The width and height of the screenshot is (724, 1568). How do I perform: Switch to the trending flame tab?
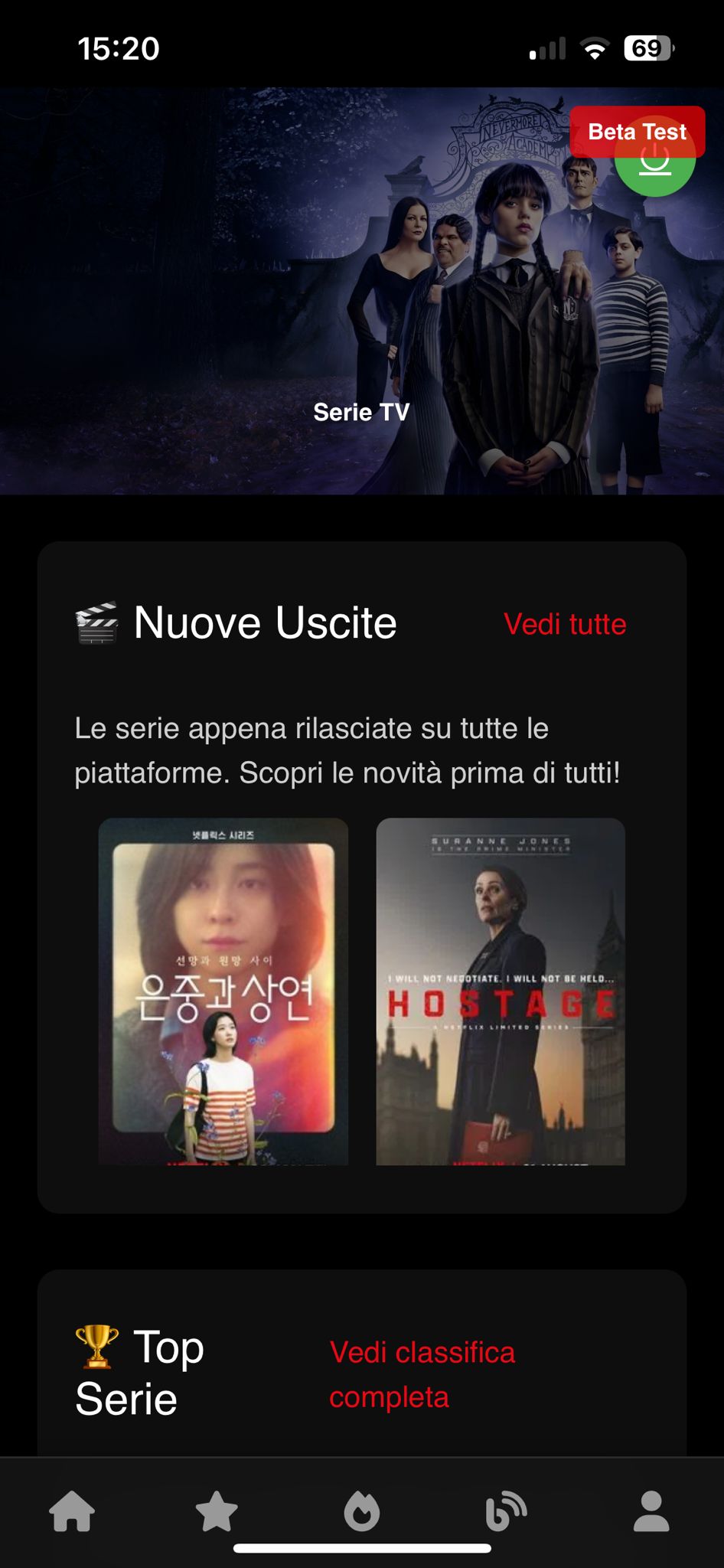point(362,1511)
